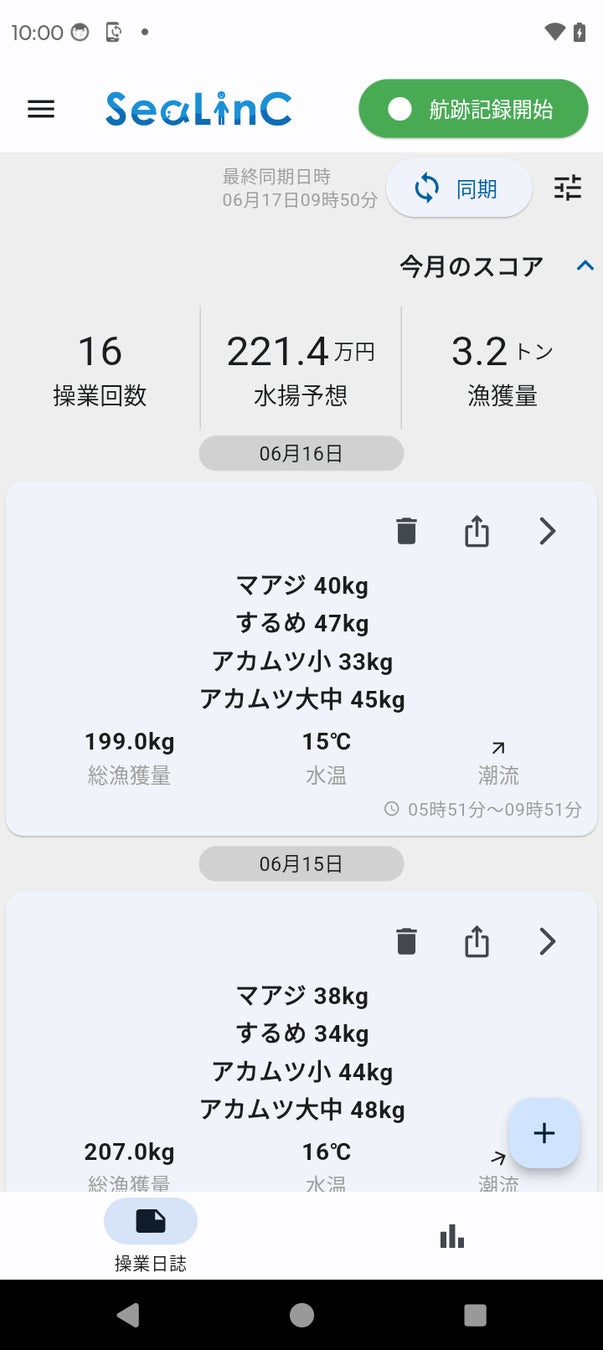Open details of the 06月16日 entry
The image size is (603, 1350).
[x=547, y=531]
